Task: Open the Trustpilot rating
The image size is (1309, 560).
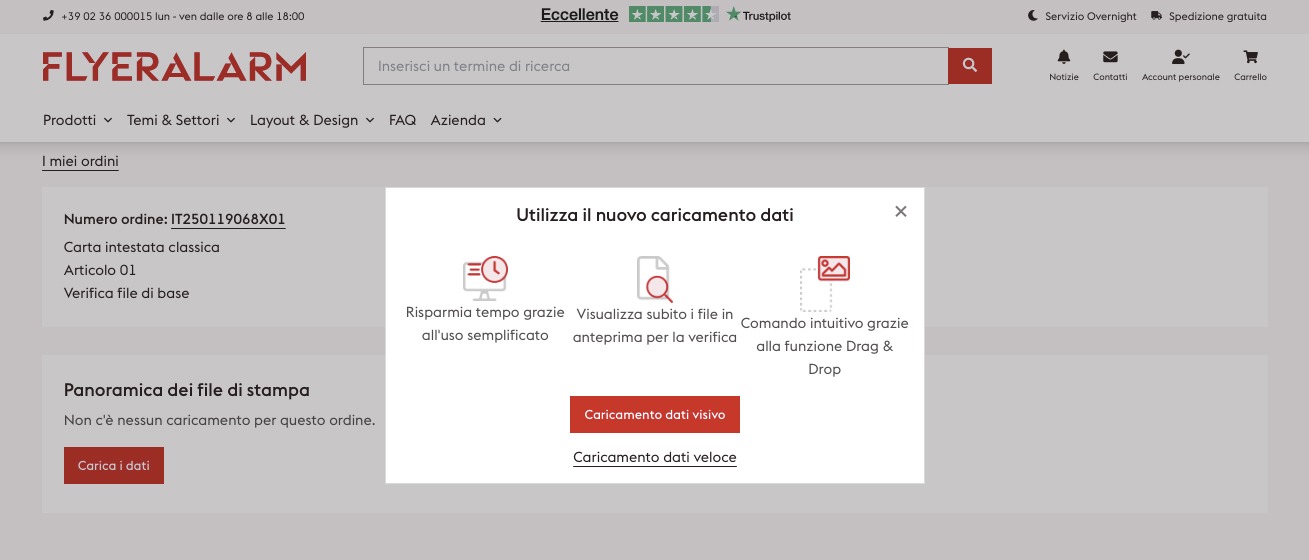Action: (666, 15)
